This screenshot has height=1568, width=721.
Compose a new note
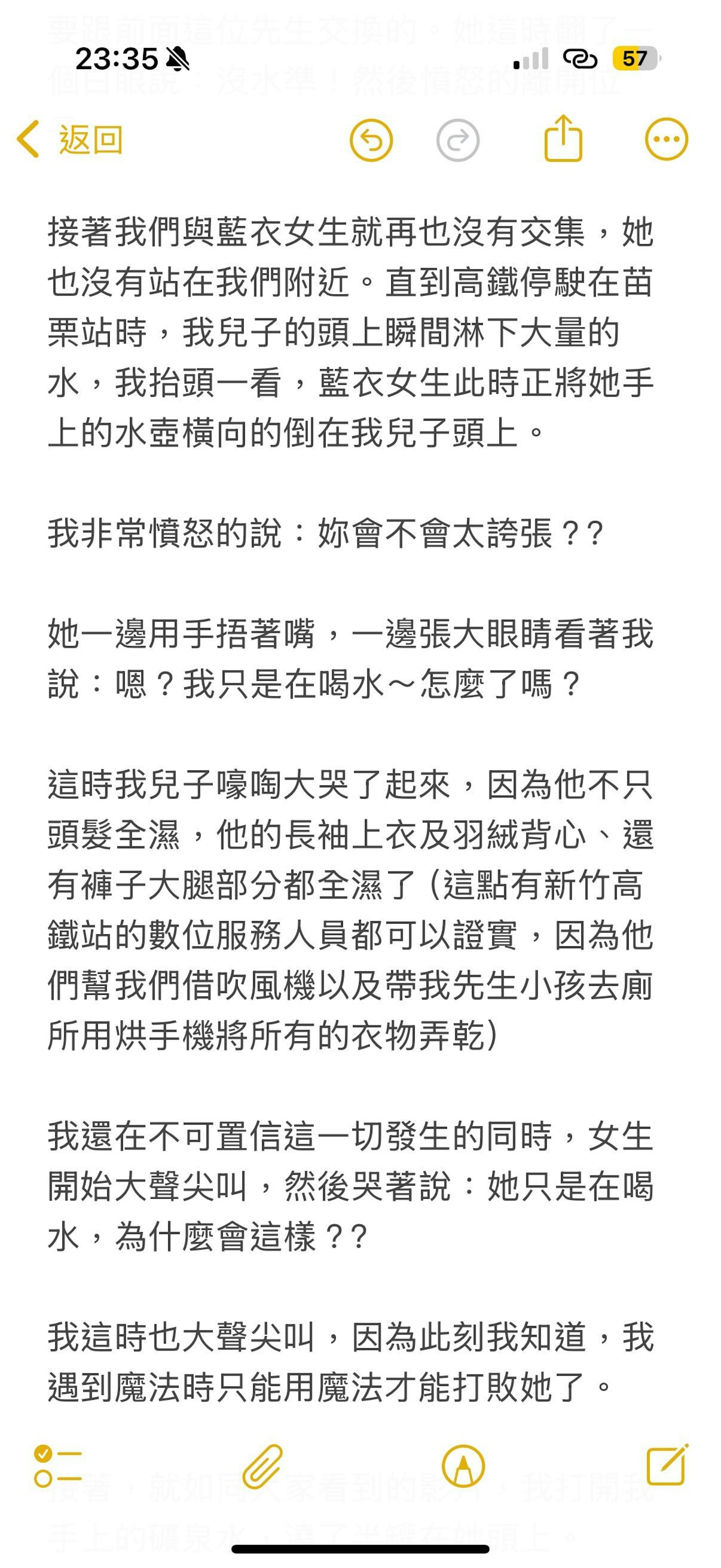tap(667, 1465)
